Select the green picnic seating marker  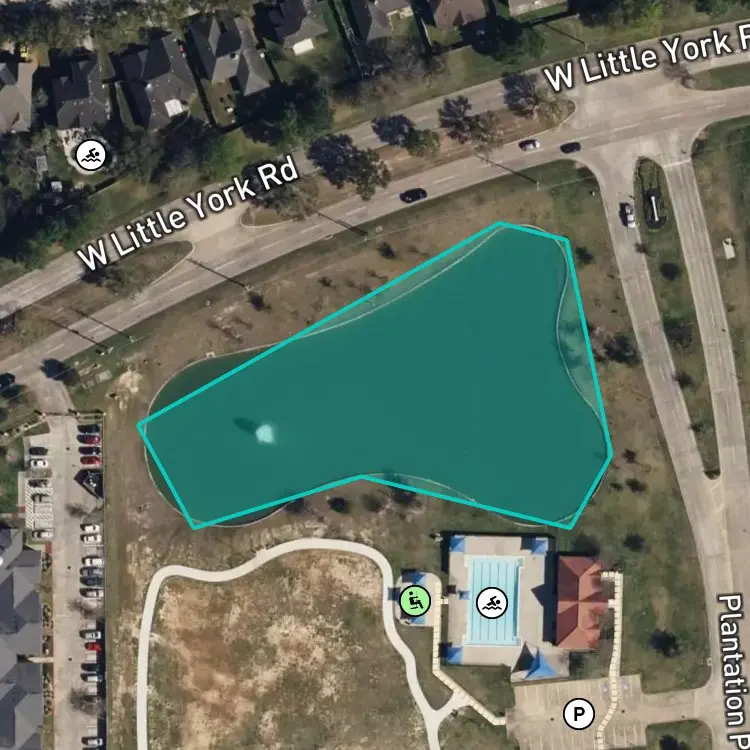pos(415,600)
